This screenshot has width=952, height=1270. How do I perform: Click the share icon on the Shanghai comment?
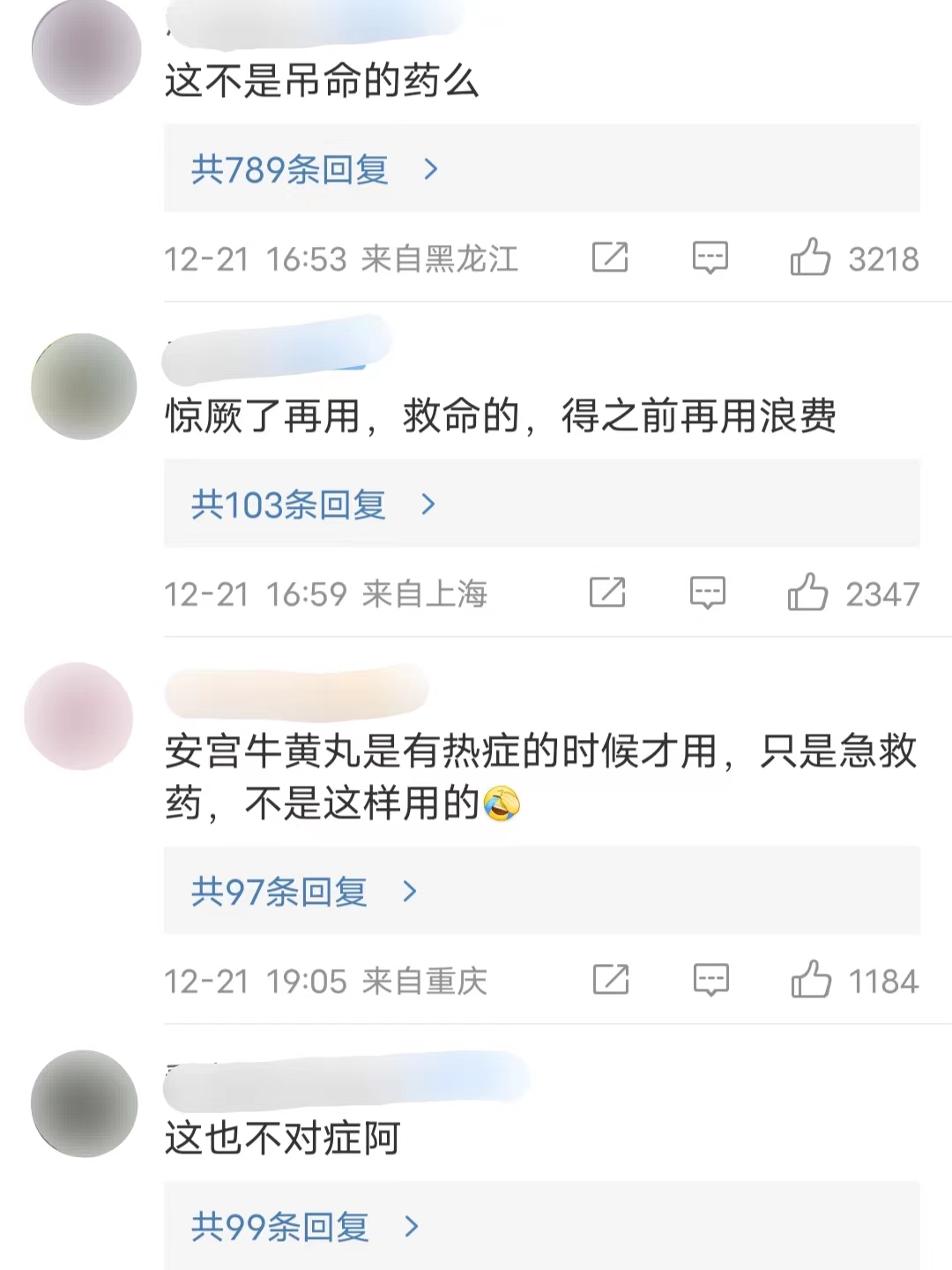(608, 594)
